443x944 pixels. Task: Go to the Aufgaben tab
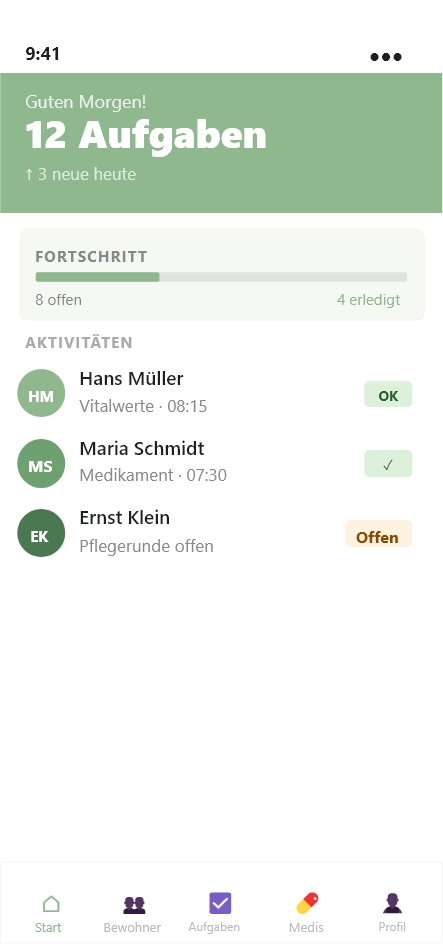[x=214, y=914]
